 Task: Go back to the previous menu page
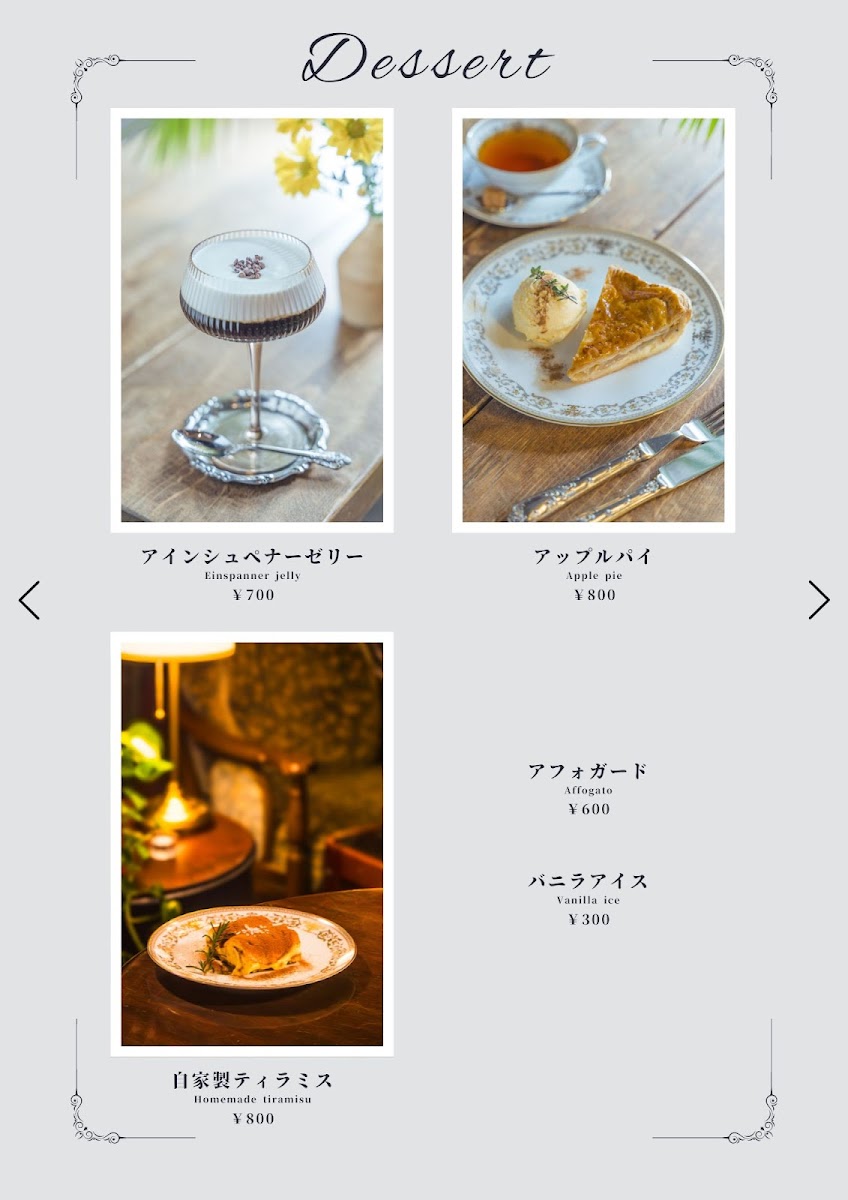pyautogui.click(x=29, y=600)
